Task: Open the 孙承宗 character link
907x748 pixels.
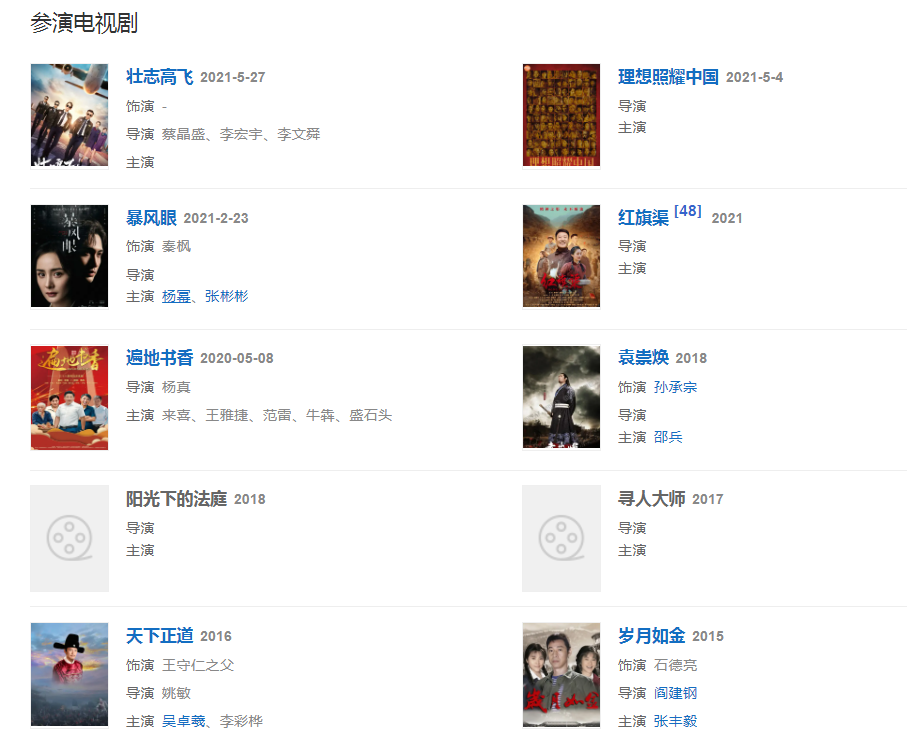Action: [675, 387]
